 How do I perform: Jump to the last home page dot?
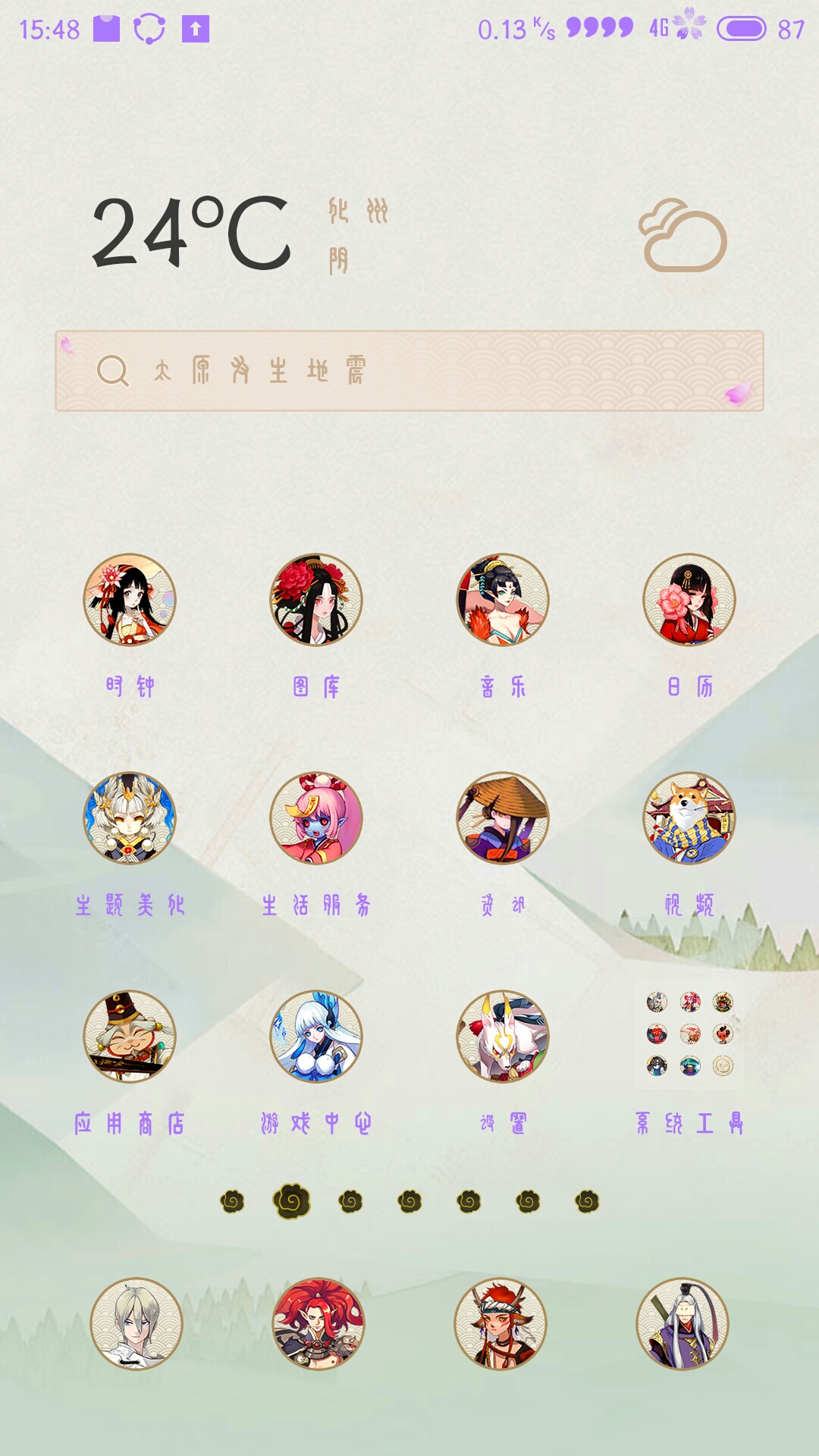click(x=587, y=1201)
